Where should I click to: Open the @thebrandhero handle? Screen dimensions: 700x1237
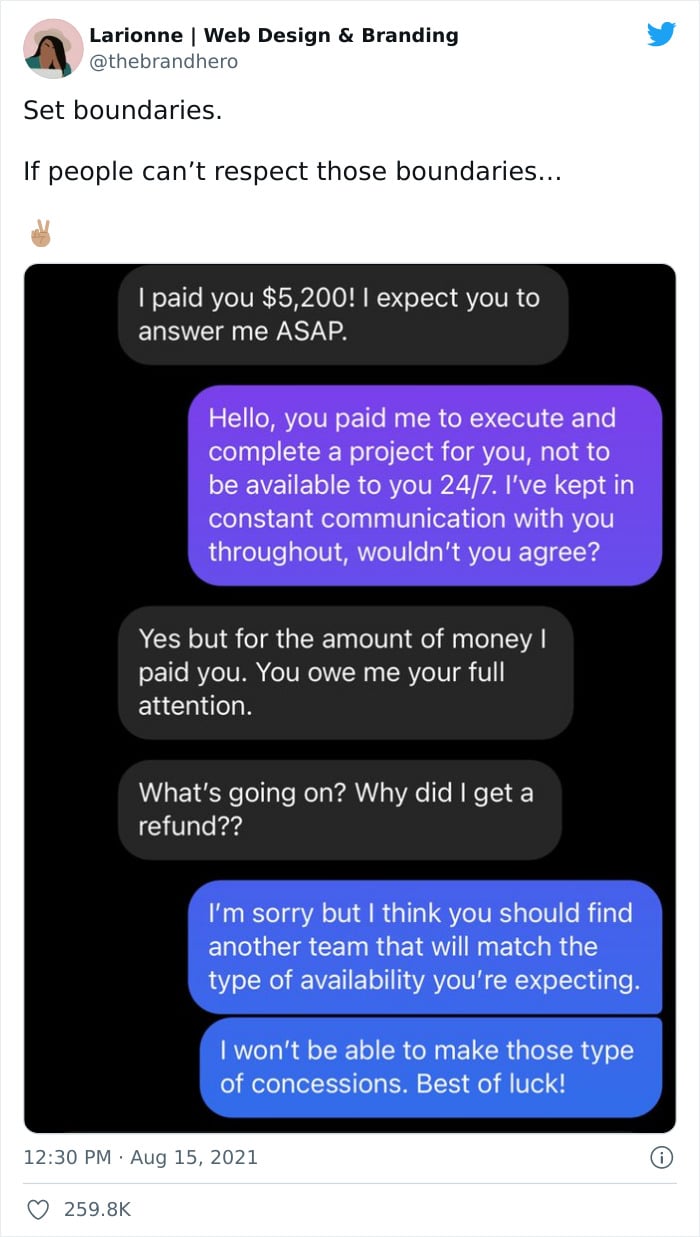coord(164,62)
